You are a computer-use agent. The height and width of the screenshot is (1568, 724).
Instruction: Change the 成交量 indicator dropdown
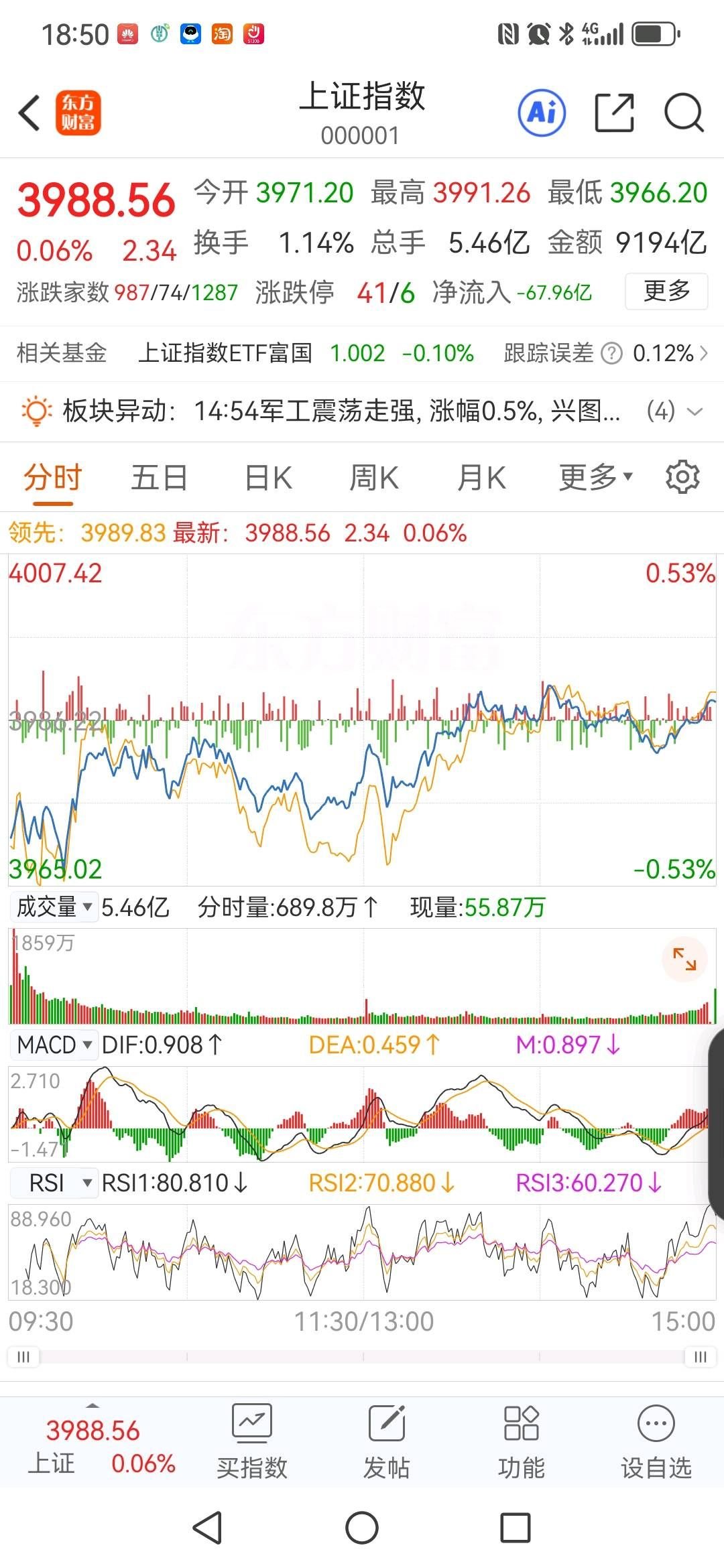54,907
